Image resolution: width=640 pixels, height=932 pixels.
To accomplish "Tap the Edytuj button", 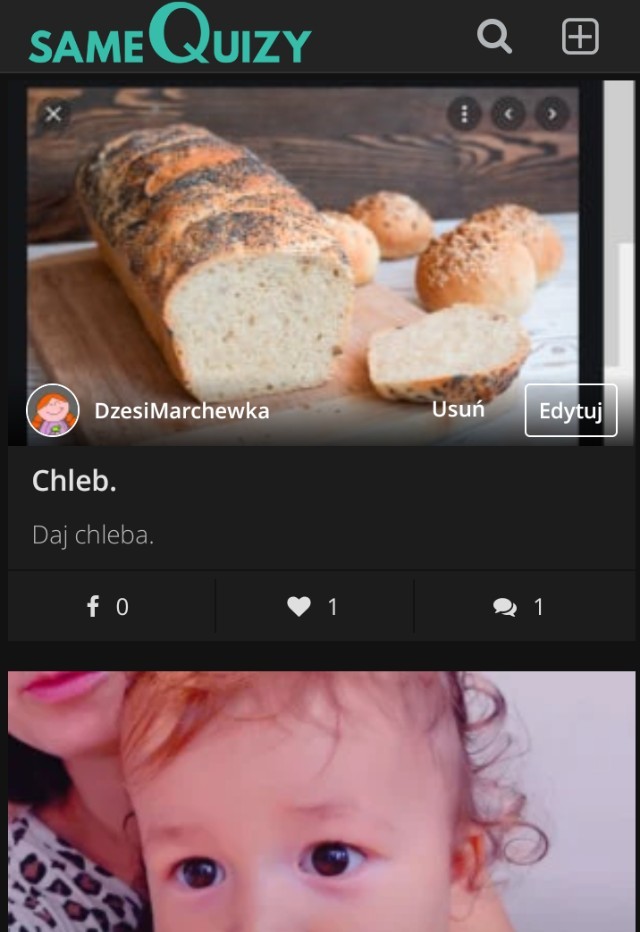I will [570, 411].
